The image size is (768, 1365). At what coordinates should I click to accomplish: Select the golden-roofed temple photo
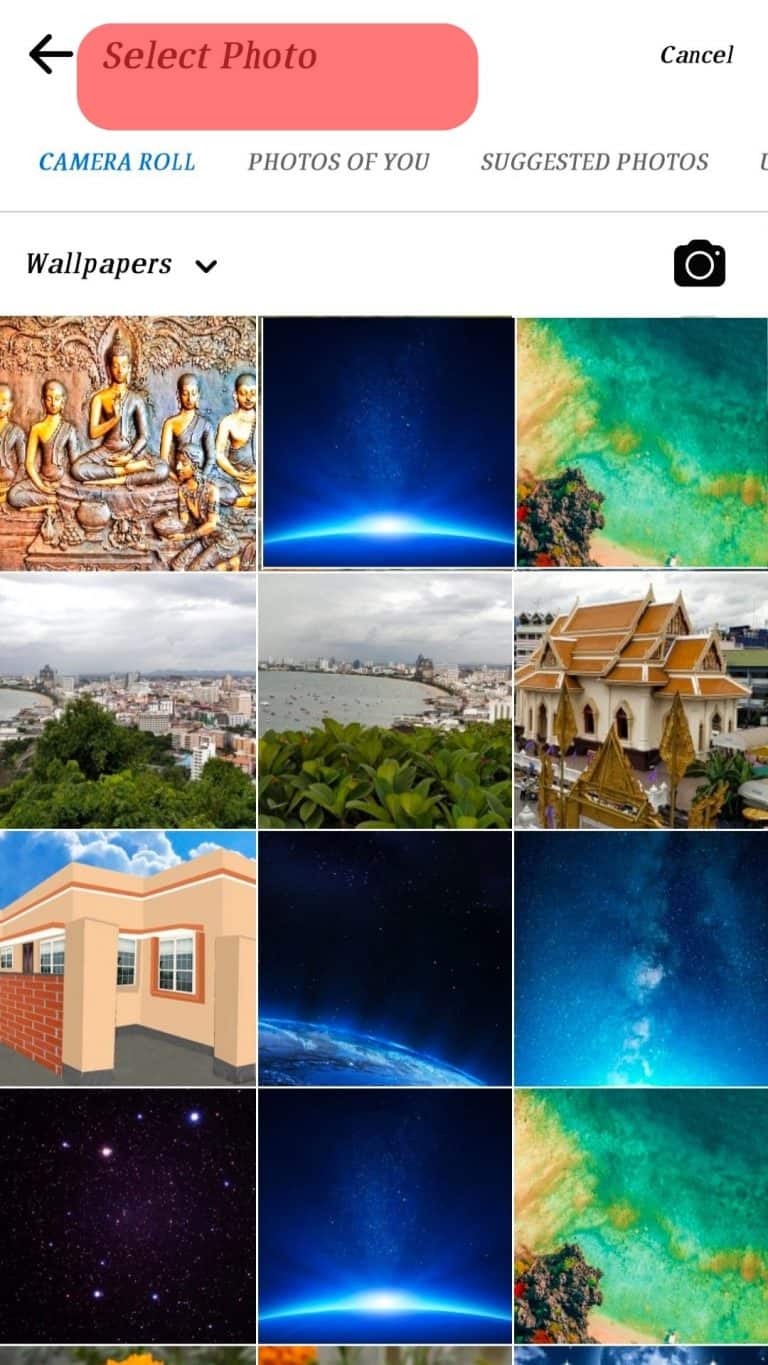click(641, 700)
